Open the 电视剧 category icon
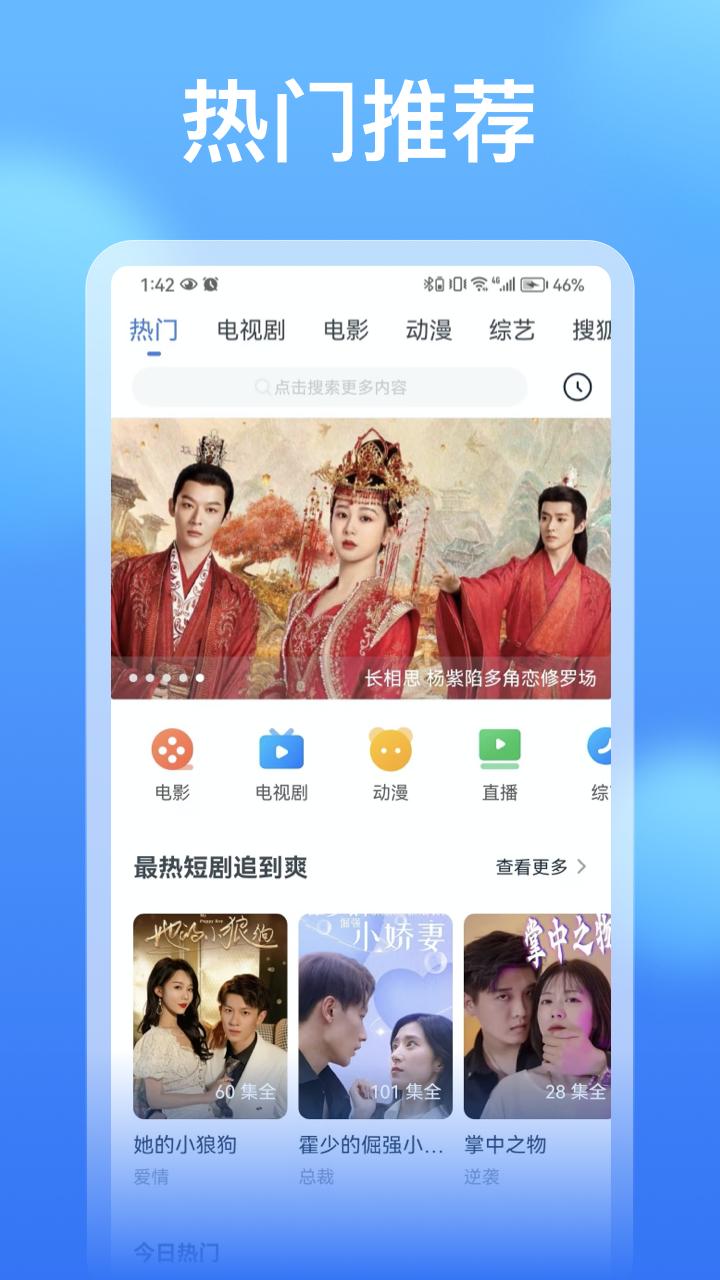Image resolution: width=720 pixels, height=1280 pixels. point(280,748)
